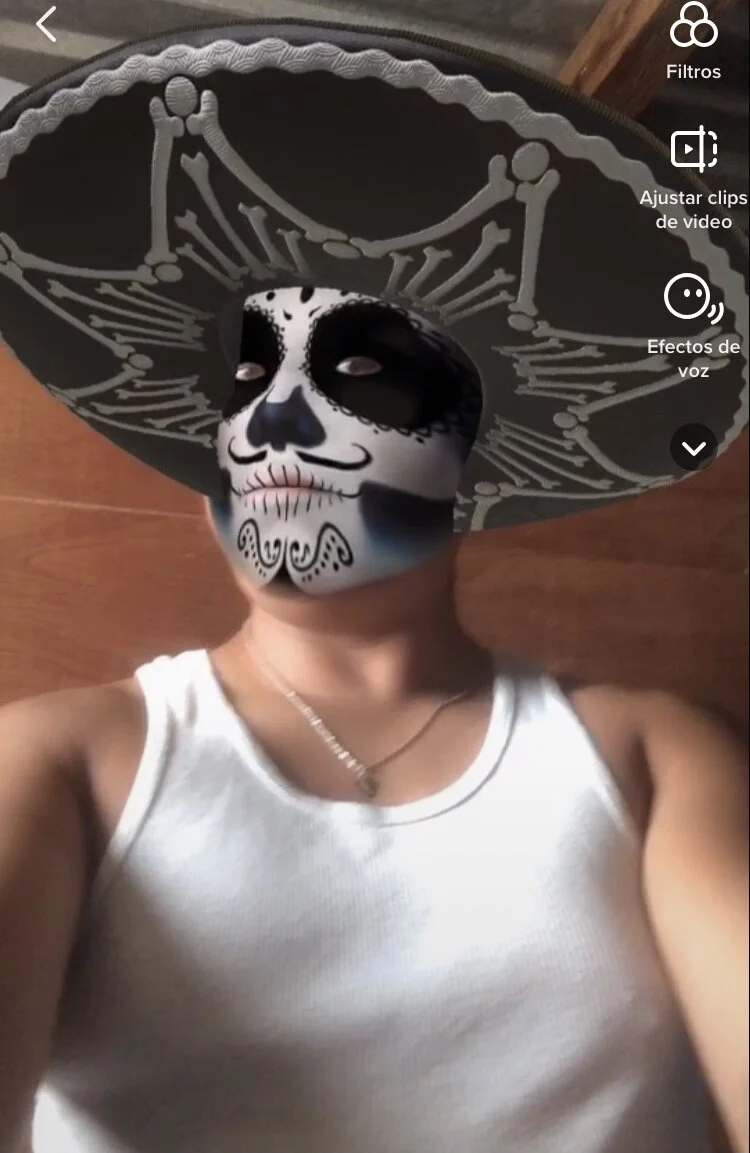Go back using the top-left arrow
Viewport: 750px width, 1153px height.
[46, 24]
